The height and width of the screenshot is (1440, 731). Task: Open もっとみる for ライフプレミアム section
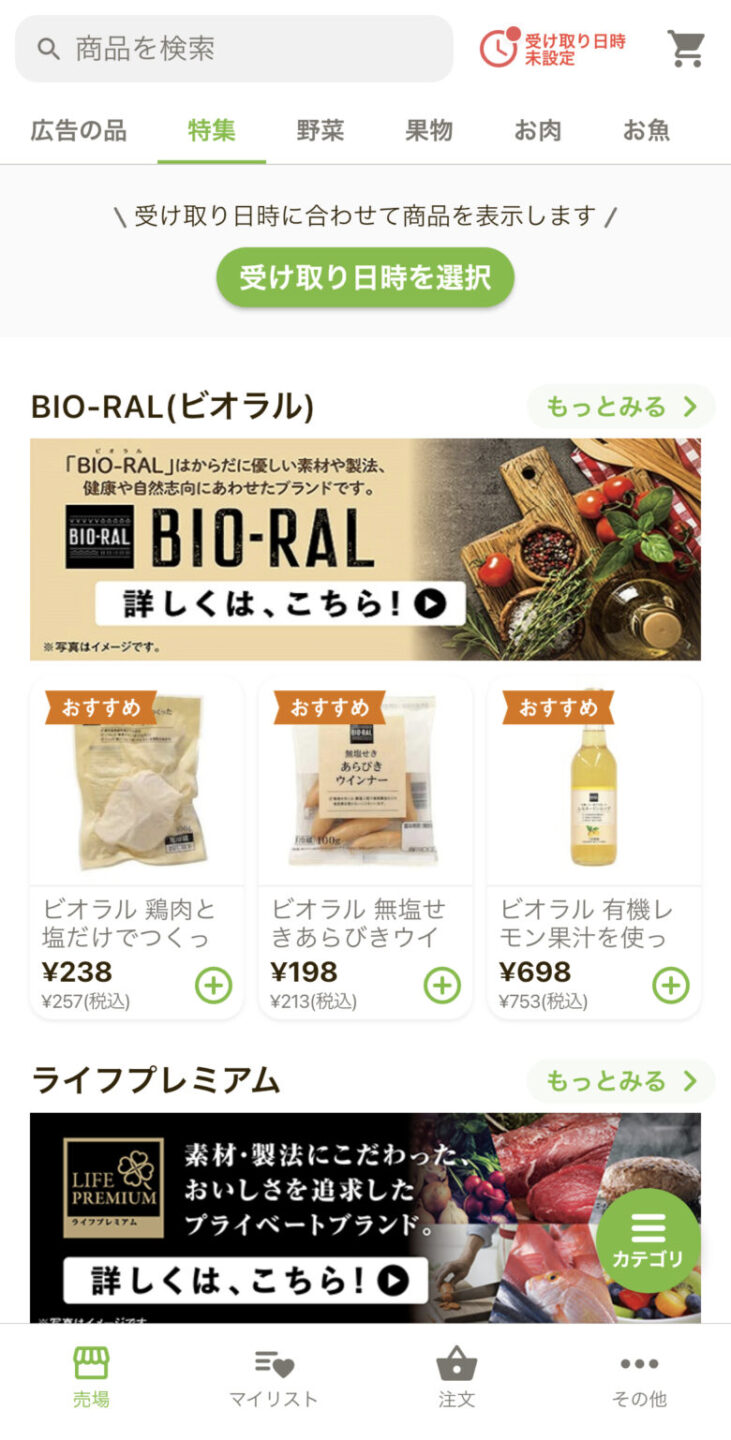click(621, 1081)
